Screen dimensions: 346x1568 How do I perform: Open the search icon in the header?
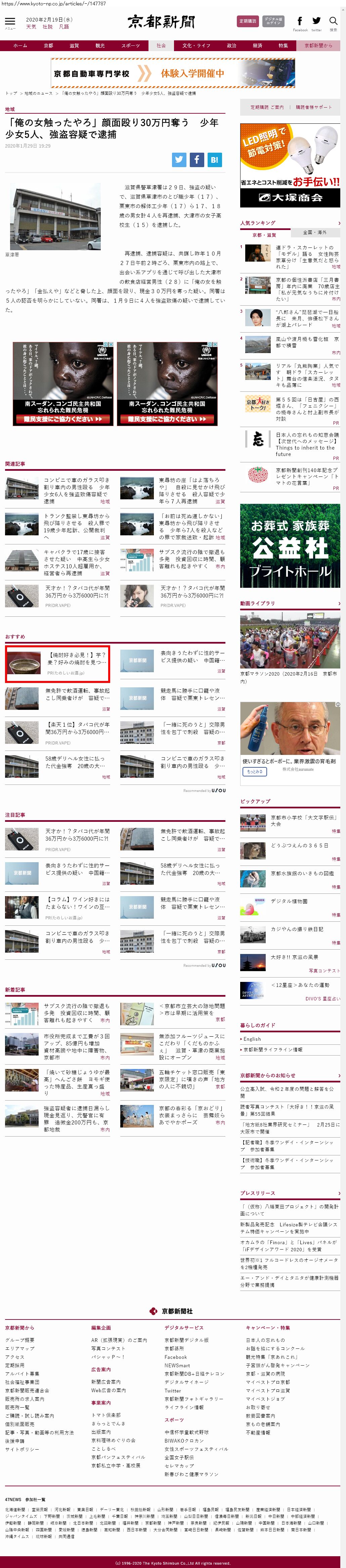point(333,21)
